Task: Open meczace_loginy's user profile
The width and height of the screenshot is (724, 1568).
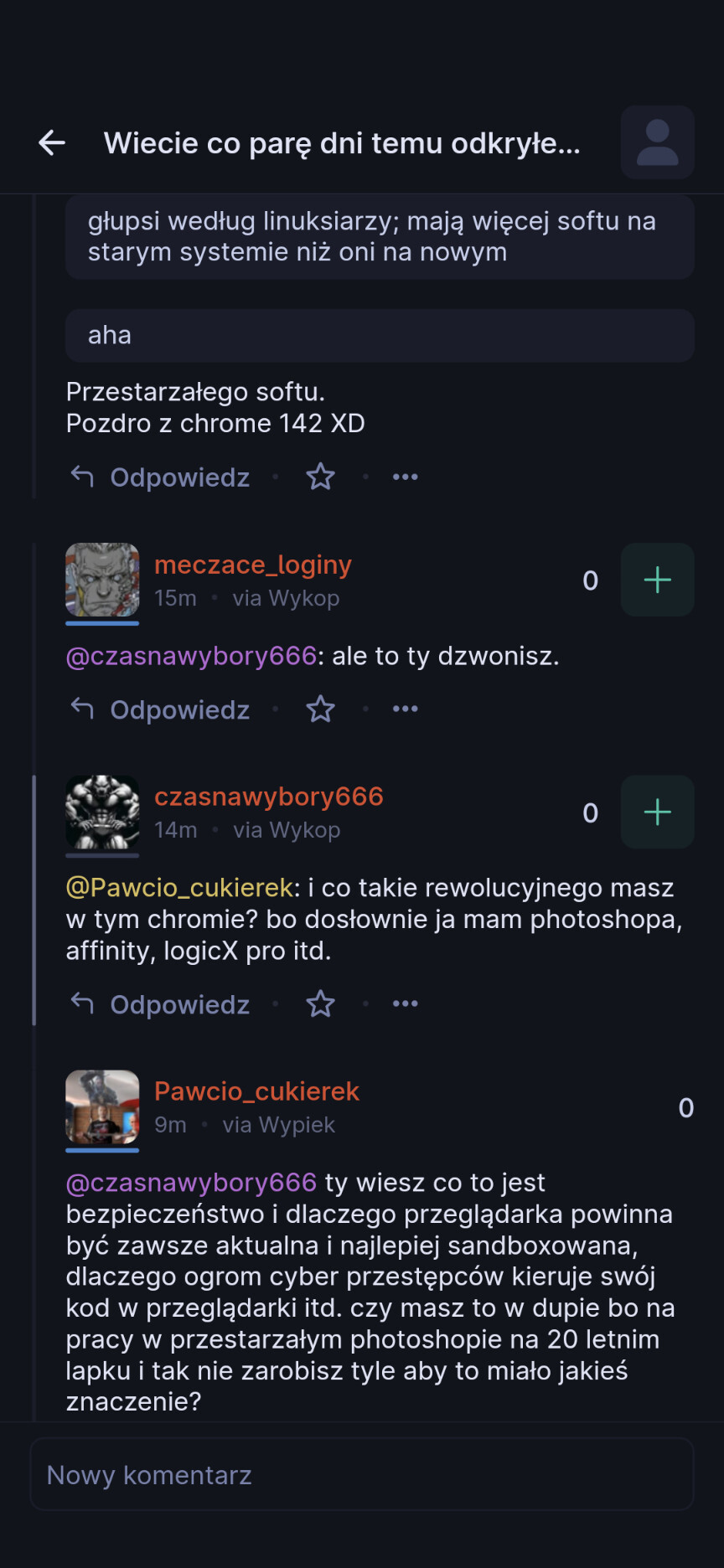Action: 252,565
